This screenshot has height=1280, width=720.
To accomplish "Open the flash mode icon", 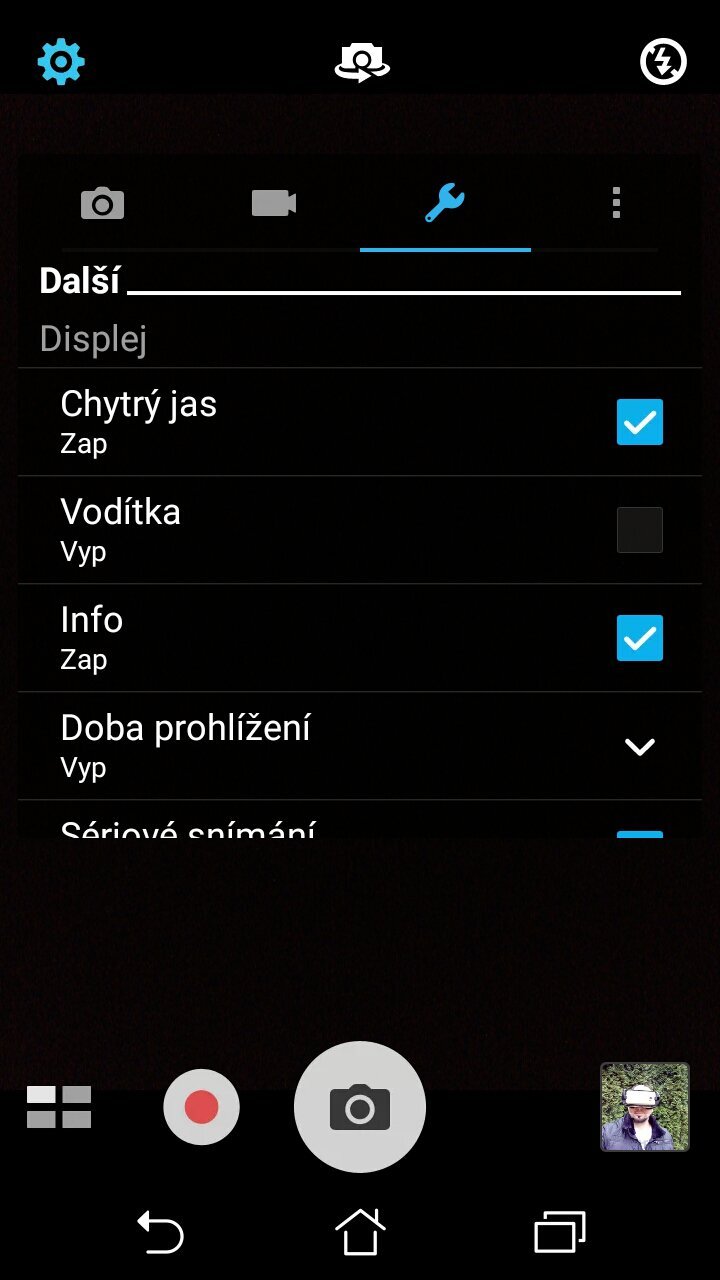I will point(662,60).
